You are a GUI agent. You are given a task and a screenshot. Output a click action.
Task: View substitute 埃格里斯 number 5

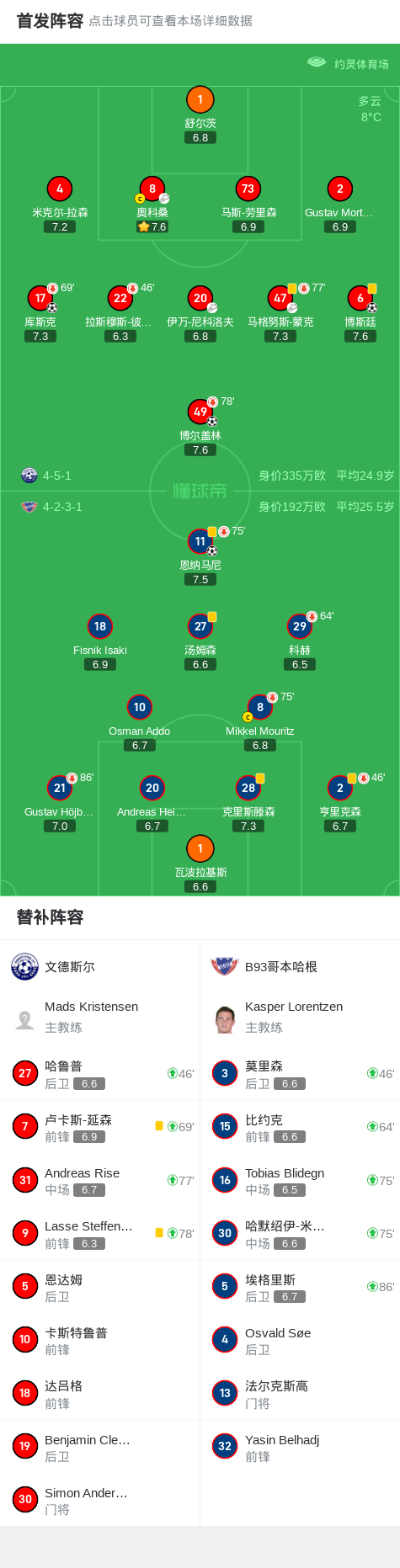(x=300, y=1286)
